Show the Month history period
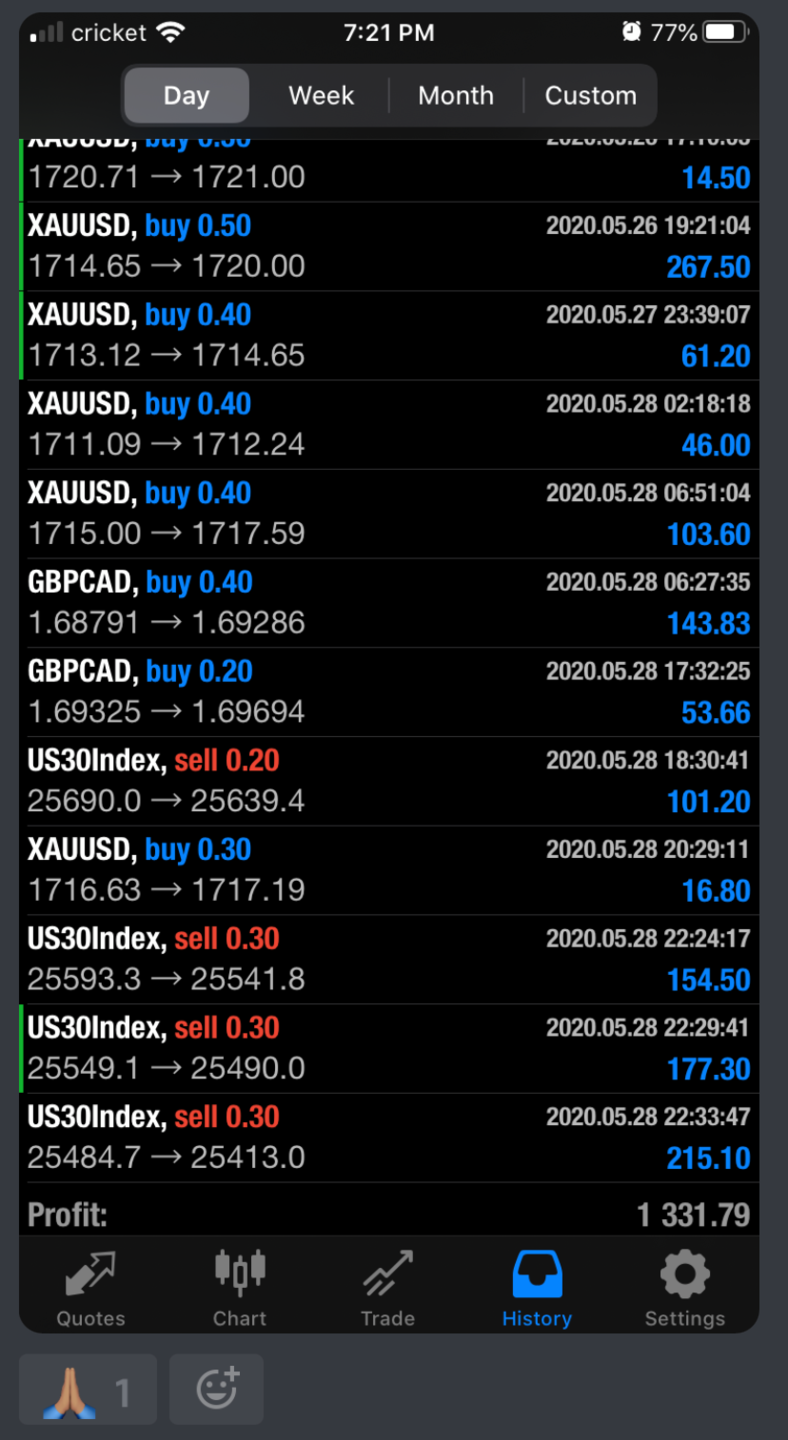788x1440 pixels. (x=456, y=96)
